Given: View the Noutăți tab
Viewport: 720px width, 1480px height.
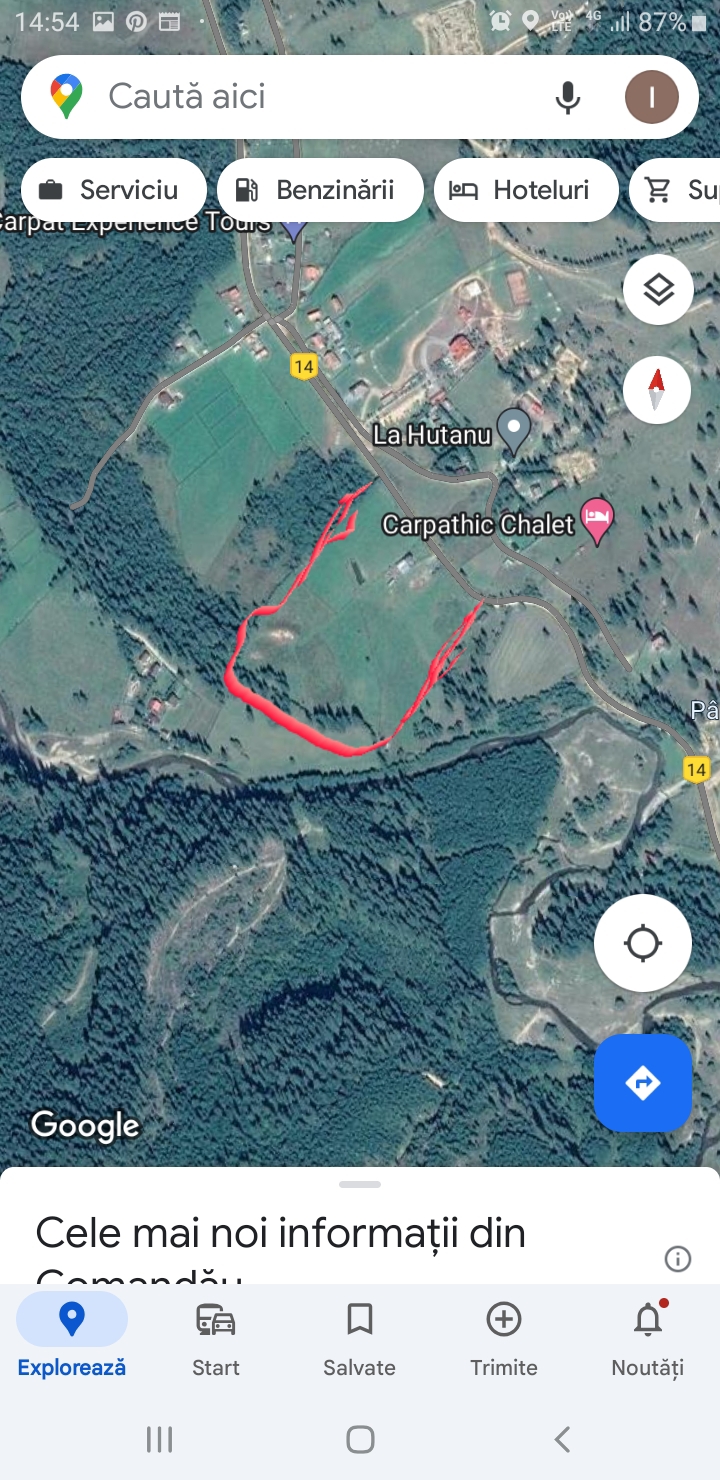Looking at the screenshot, I should (x=648, y=1337).
